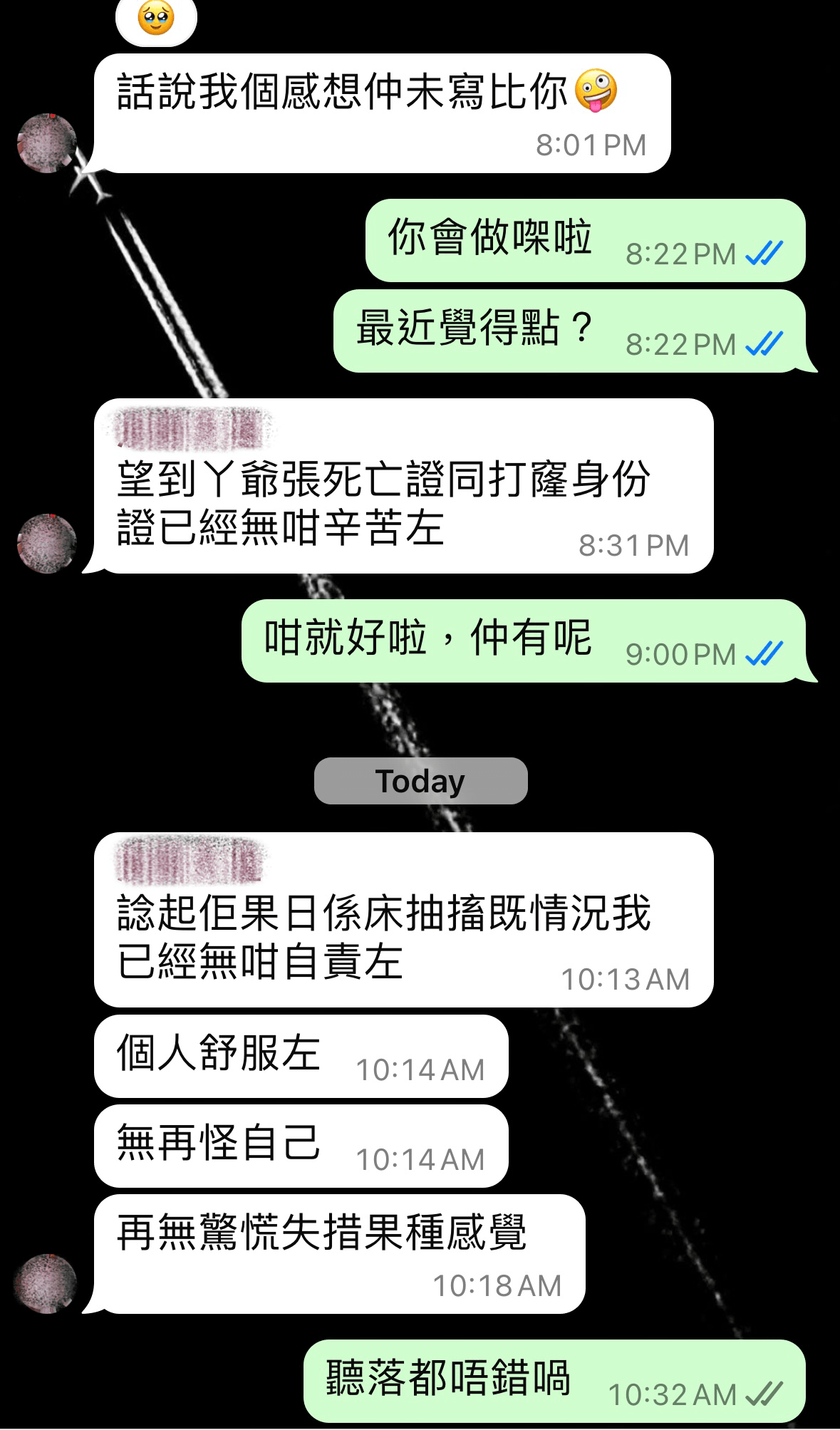This screenshot has width=840, height=1430.
Task: Tap sender avatar beside the 8:31 PM message
Action: [x=47, y=543]
